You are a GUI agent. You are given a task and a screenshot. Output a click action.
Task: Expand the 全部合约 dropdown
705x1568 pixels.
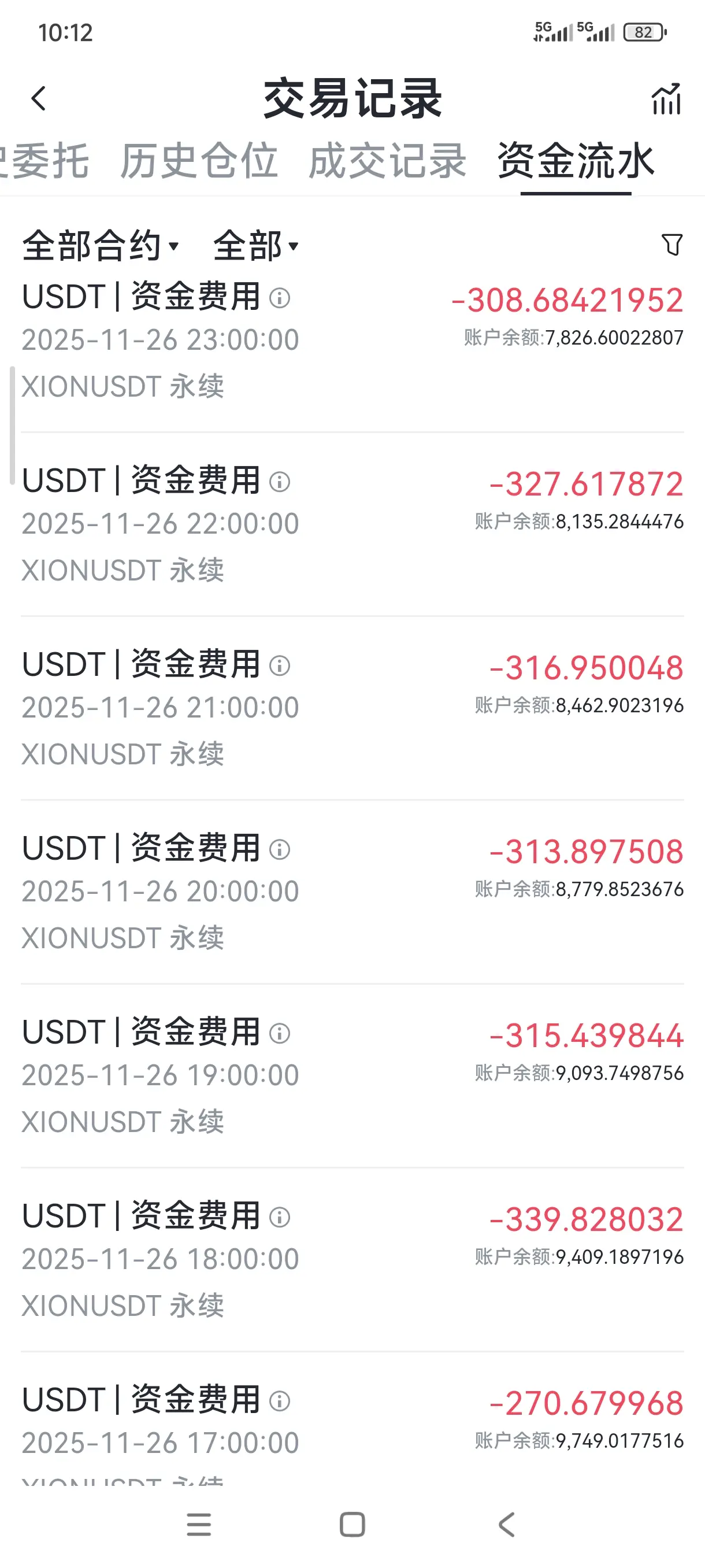tap(101, 246)
